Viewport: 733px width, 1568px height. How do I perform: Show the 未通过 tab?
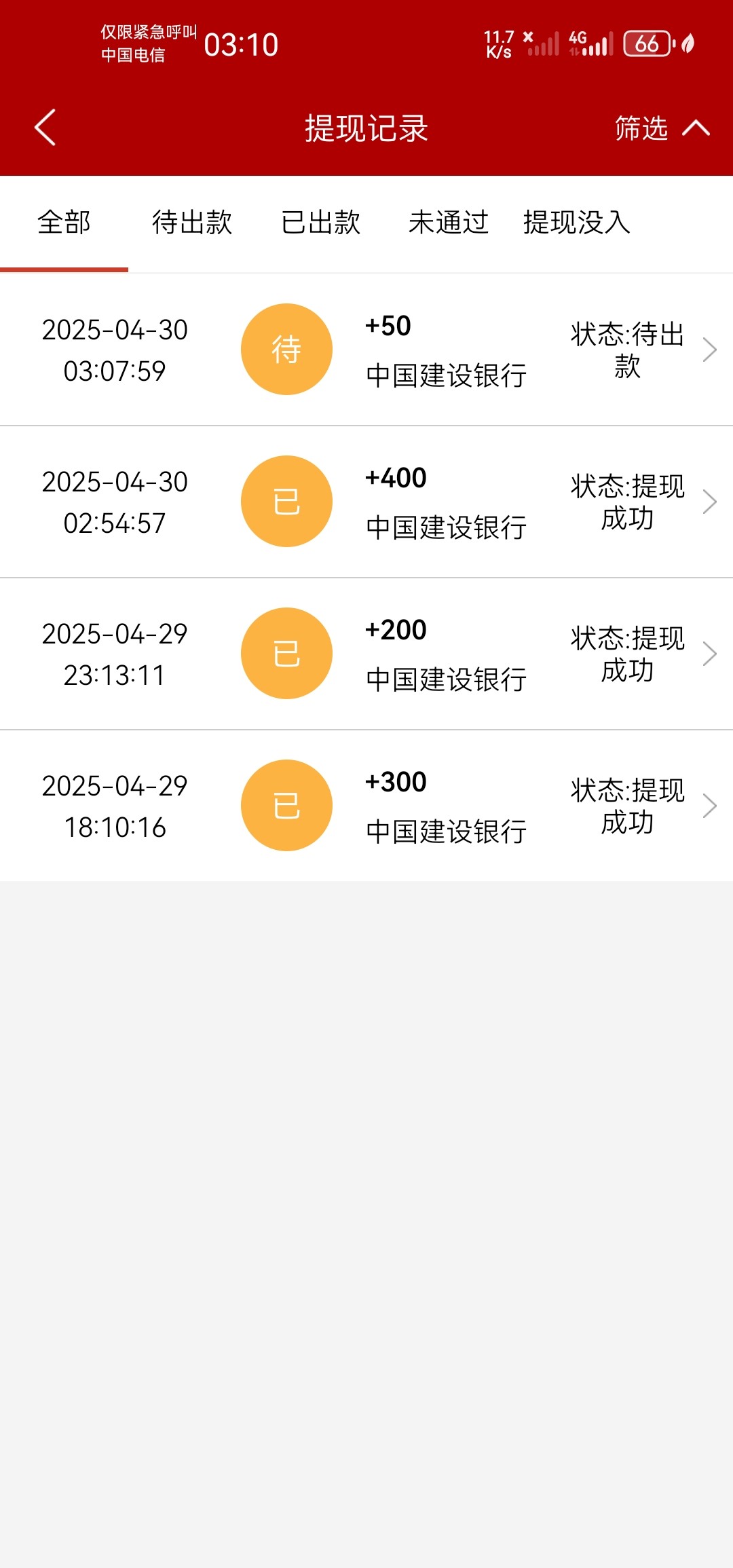pyautogui.click(x=449, y=223)
